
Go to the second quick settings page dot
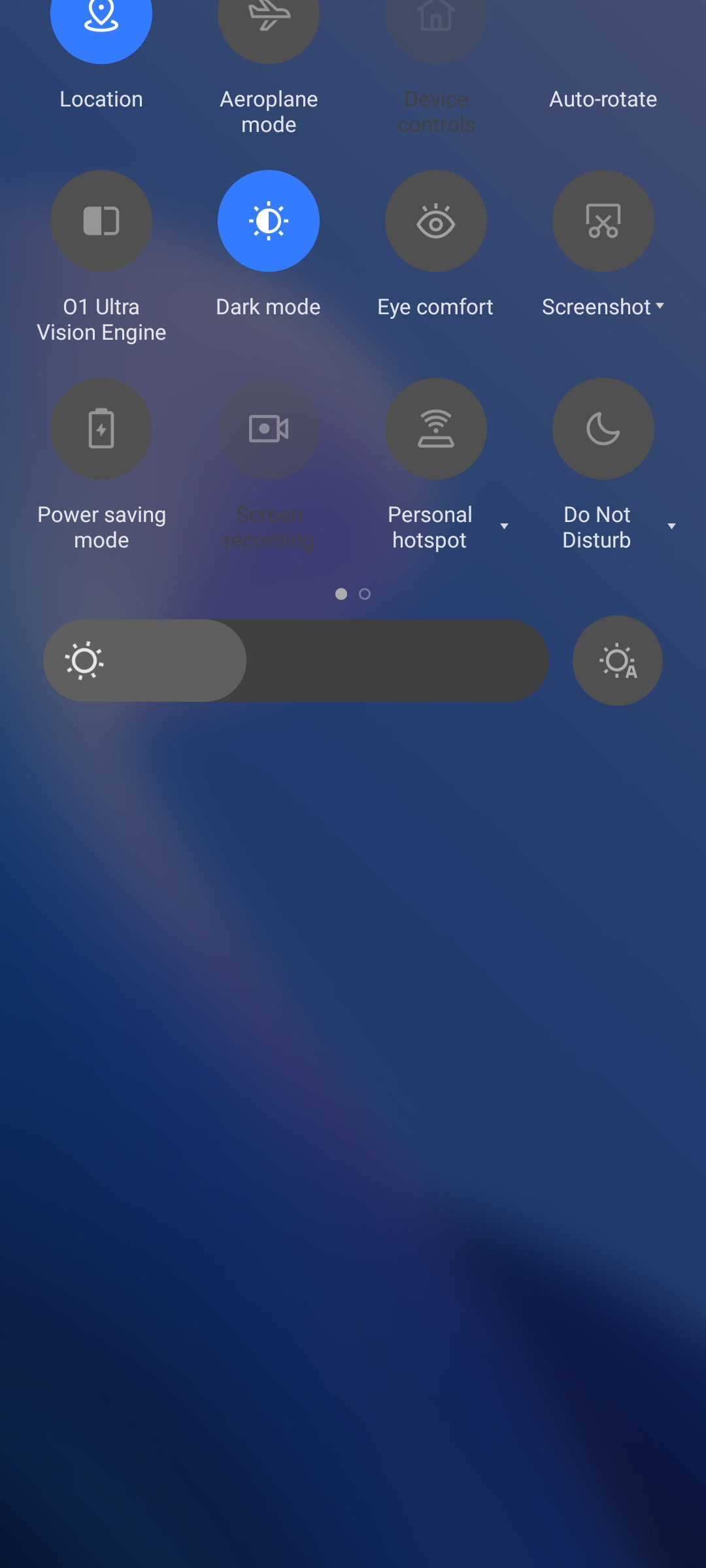[365, 594]
